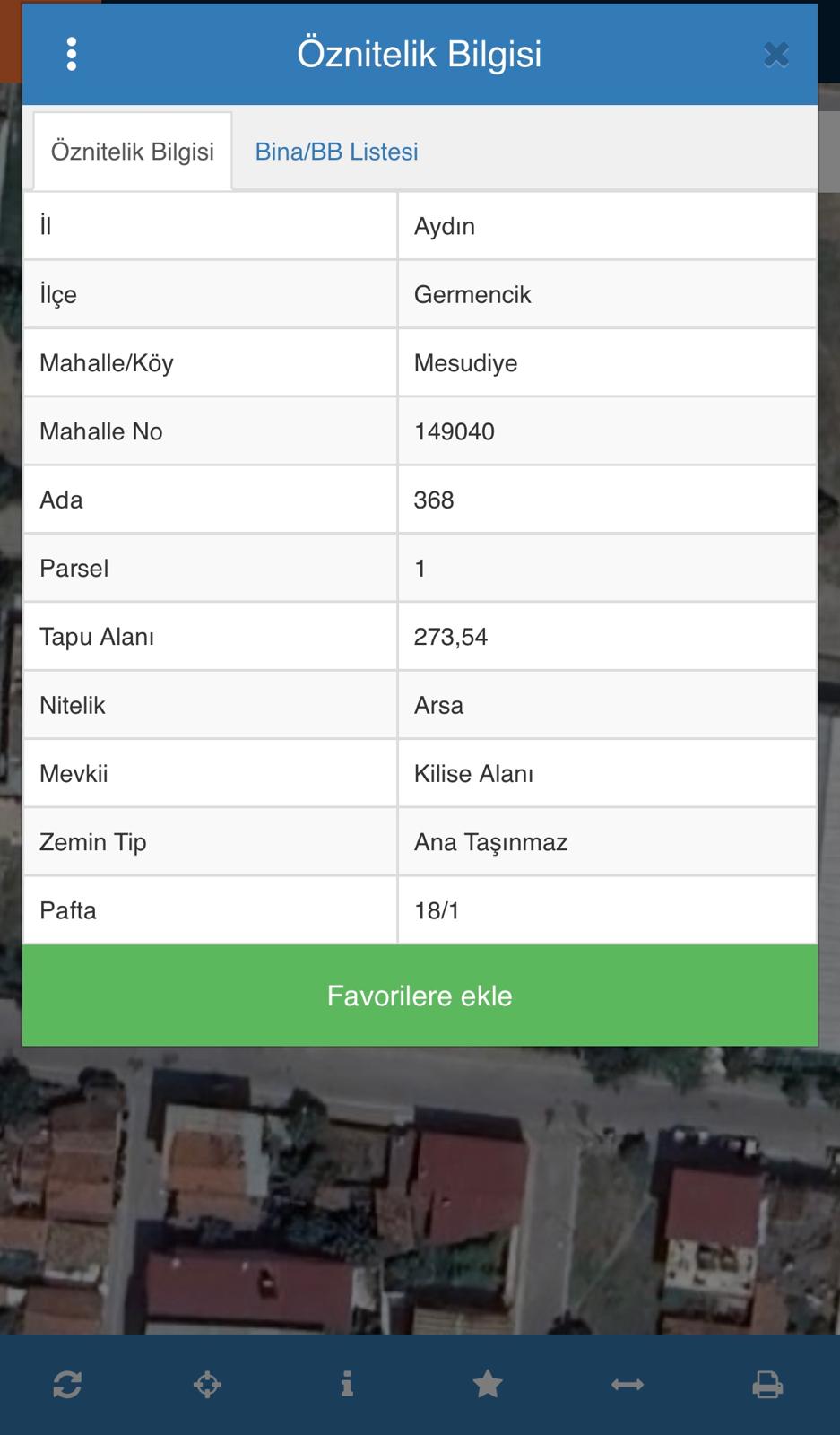Close the Öznitelik Bilgisi dialog

click(x=776, y=55)
